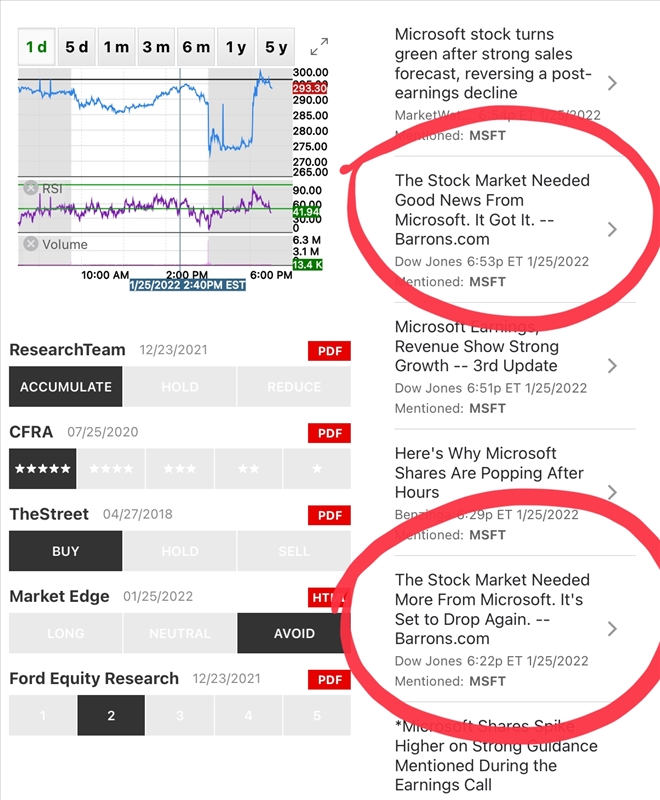Read 'Needed Good News From Microsoft' article
The height and width of the screenshot is (800, 660).
(493, 210)
